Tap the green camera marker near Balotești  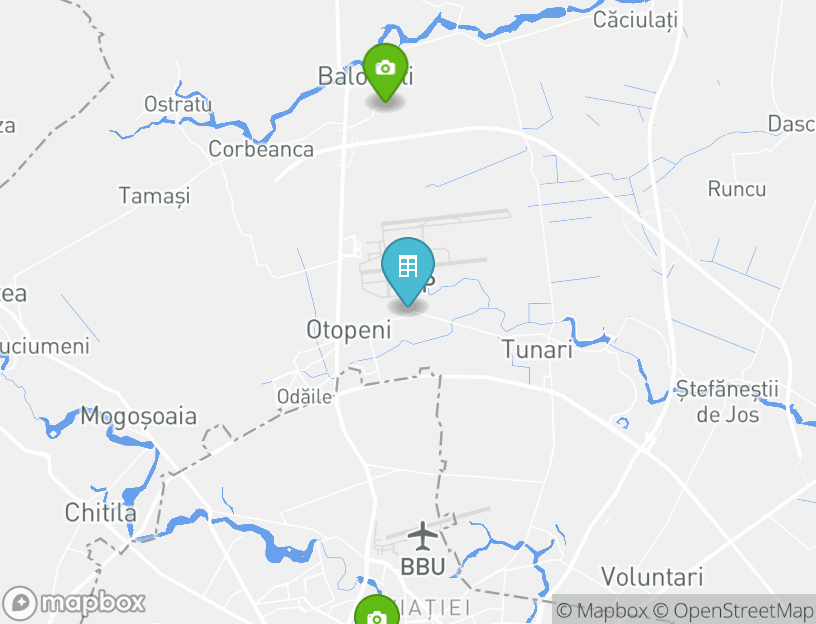click(x=385, y=69)
